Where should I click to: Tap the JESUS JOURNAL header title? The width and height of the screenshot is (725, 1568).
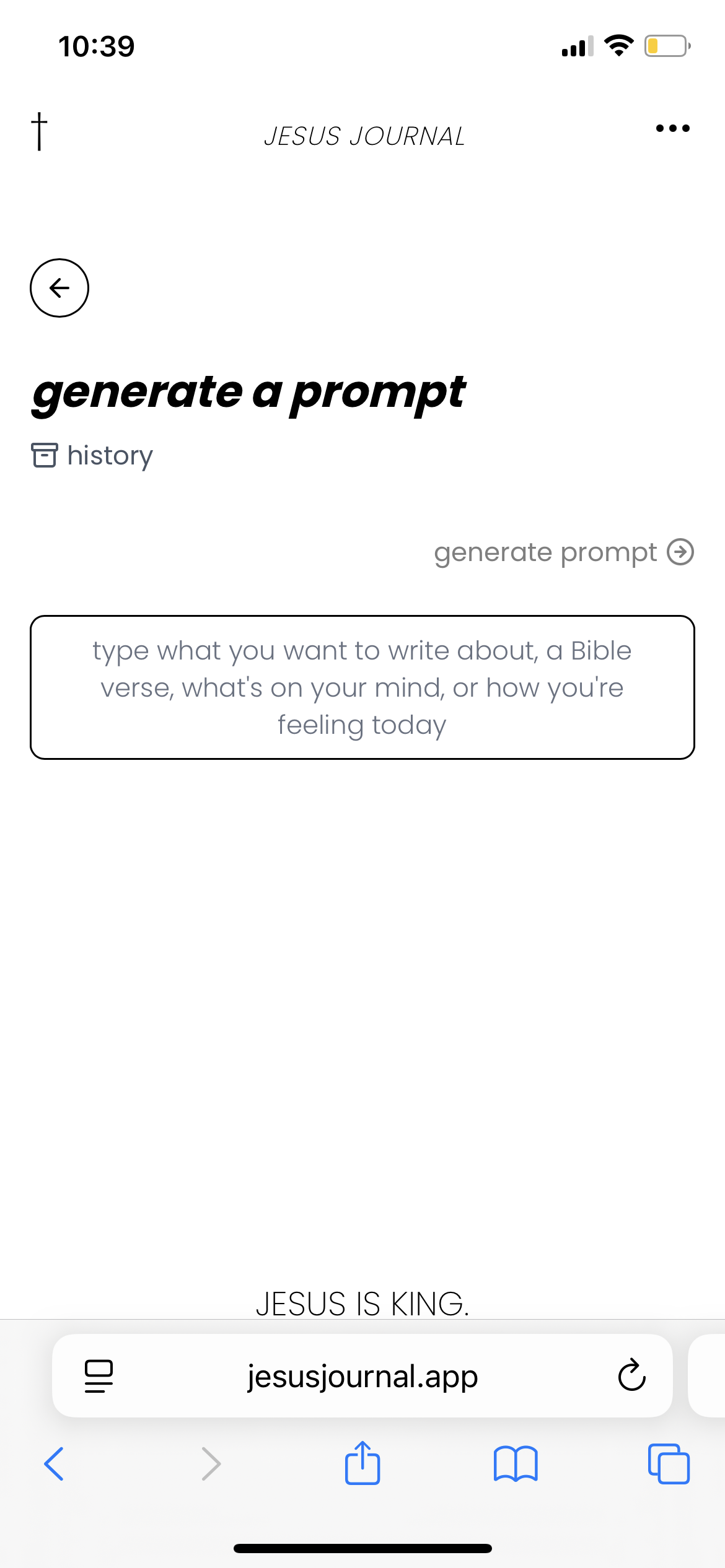[364, 136]
